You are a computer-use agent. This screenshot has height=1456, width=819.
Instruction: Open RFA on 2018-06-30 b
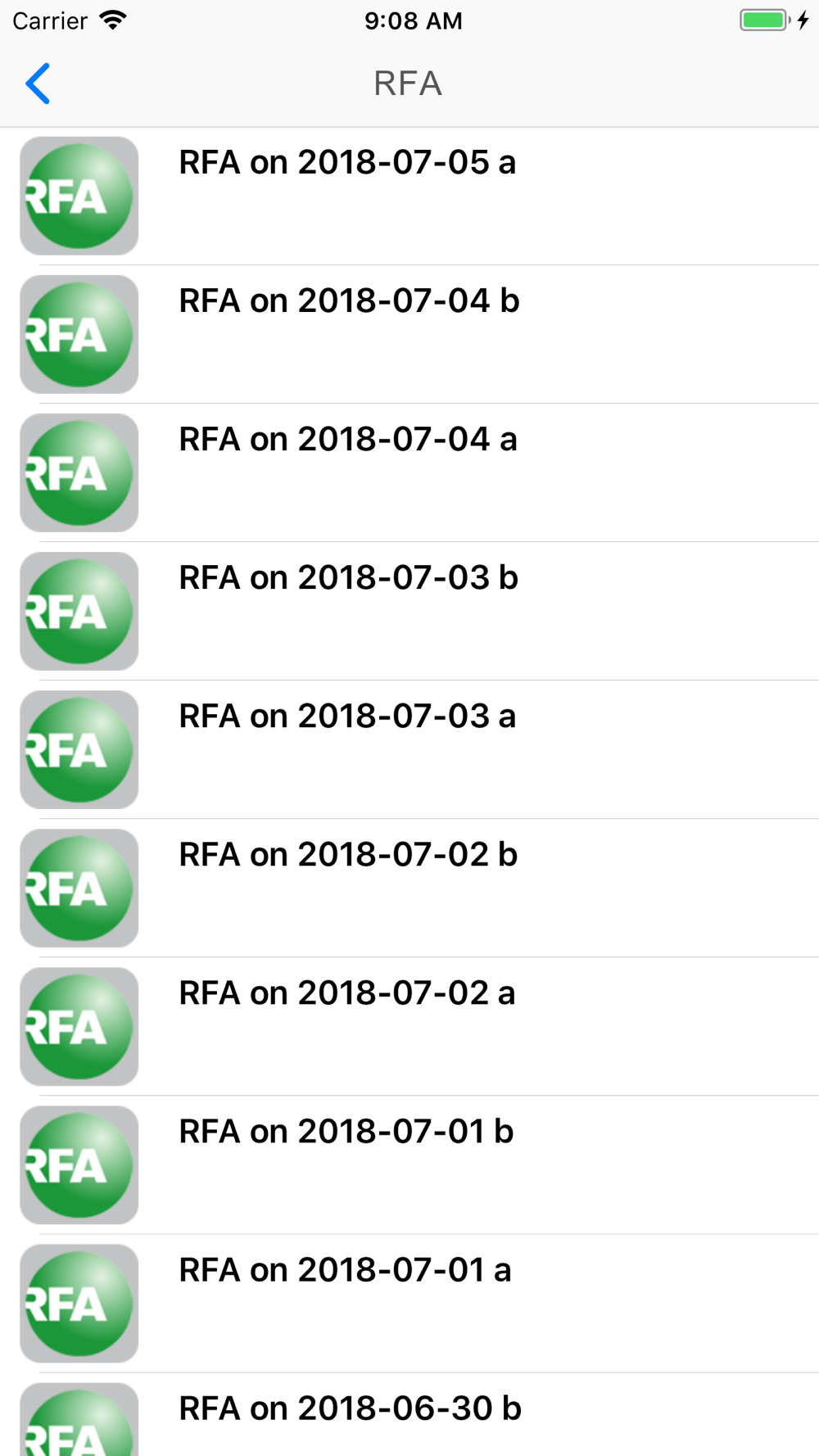(409, 1414)
